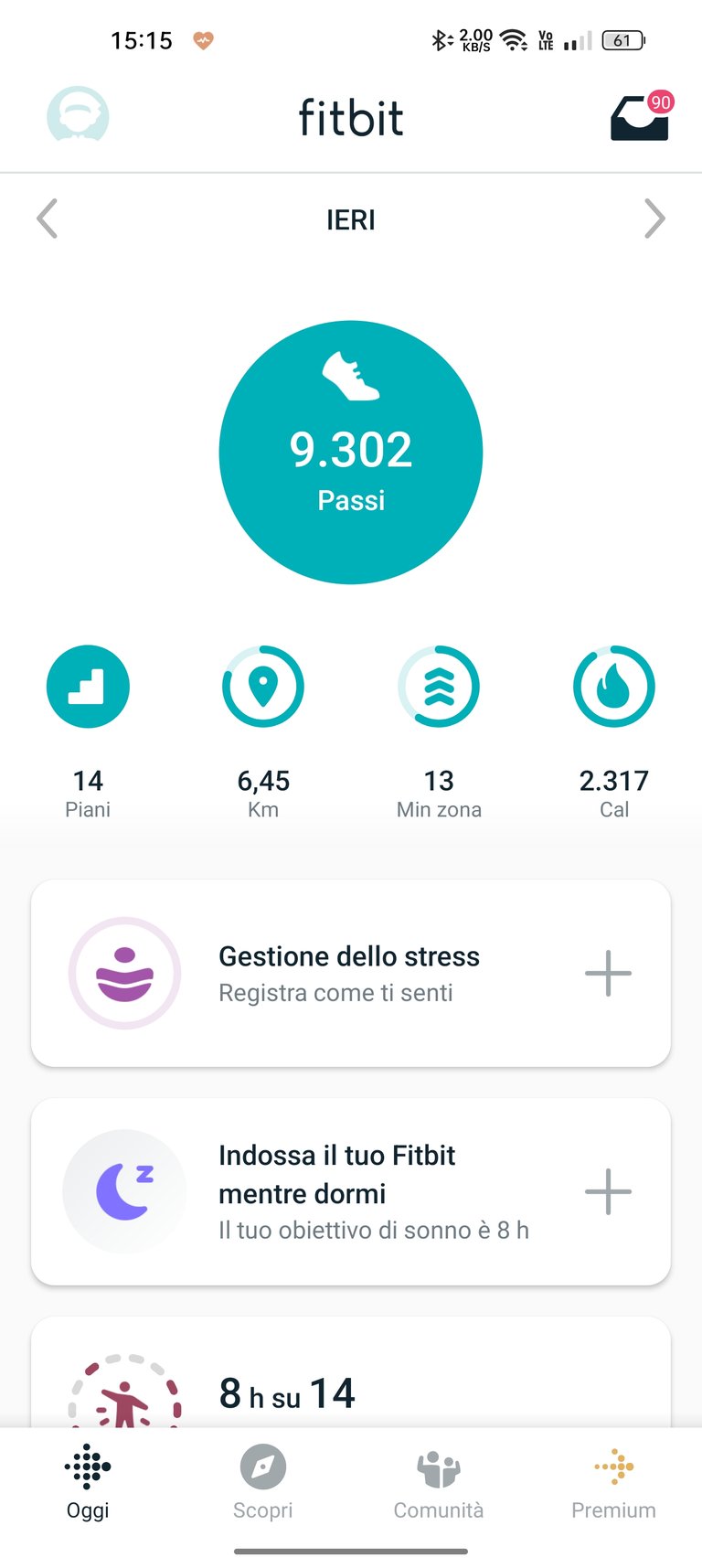Viewport: 702px width, 1568px height.
Task: Go to the previous day
Action: (48, 219)
